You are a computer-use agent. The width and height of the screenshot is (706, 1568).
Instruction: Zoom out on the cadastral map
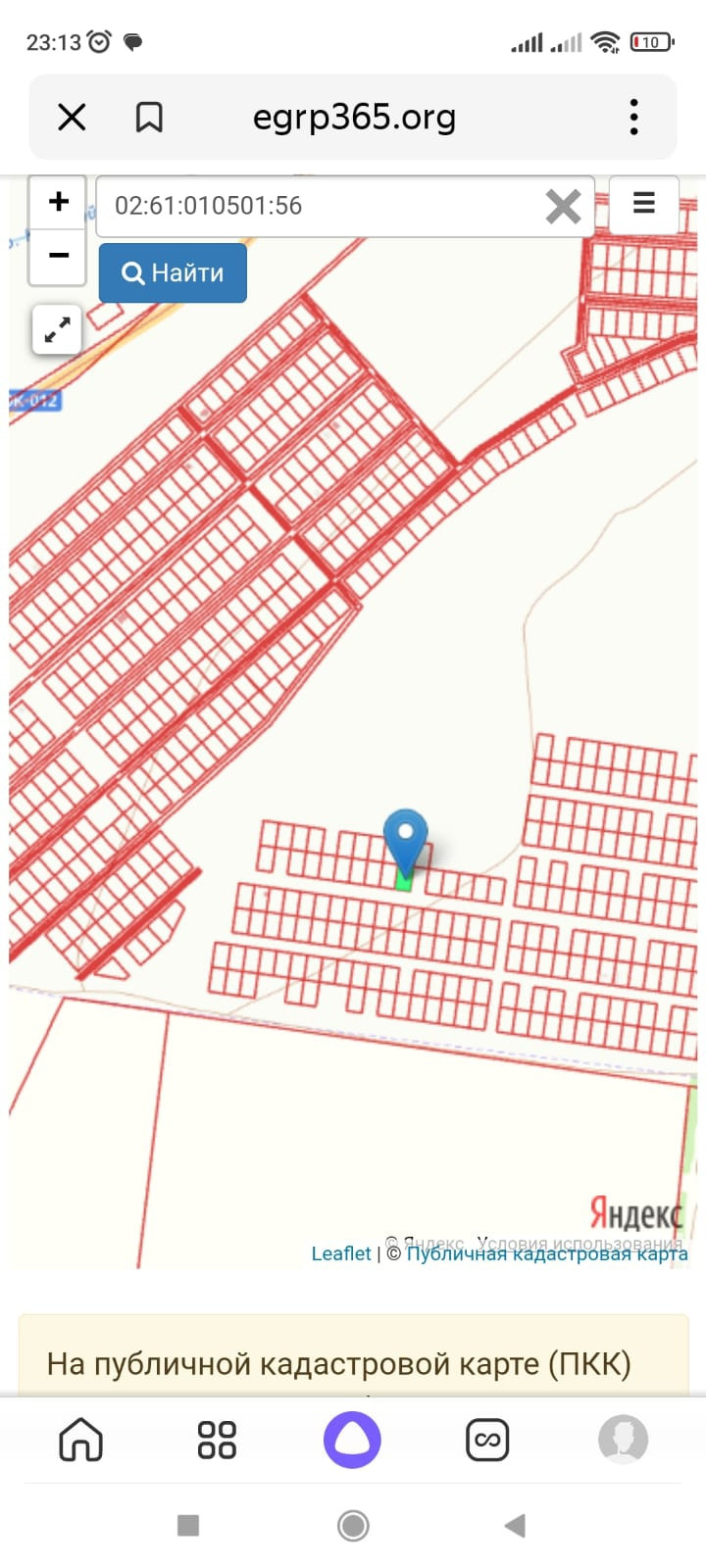[58, 257]
